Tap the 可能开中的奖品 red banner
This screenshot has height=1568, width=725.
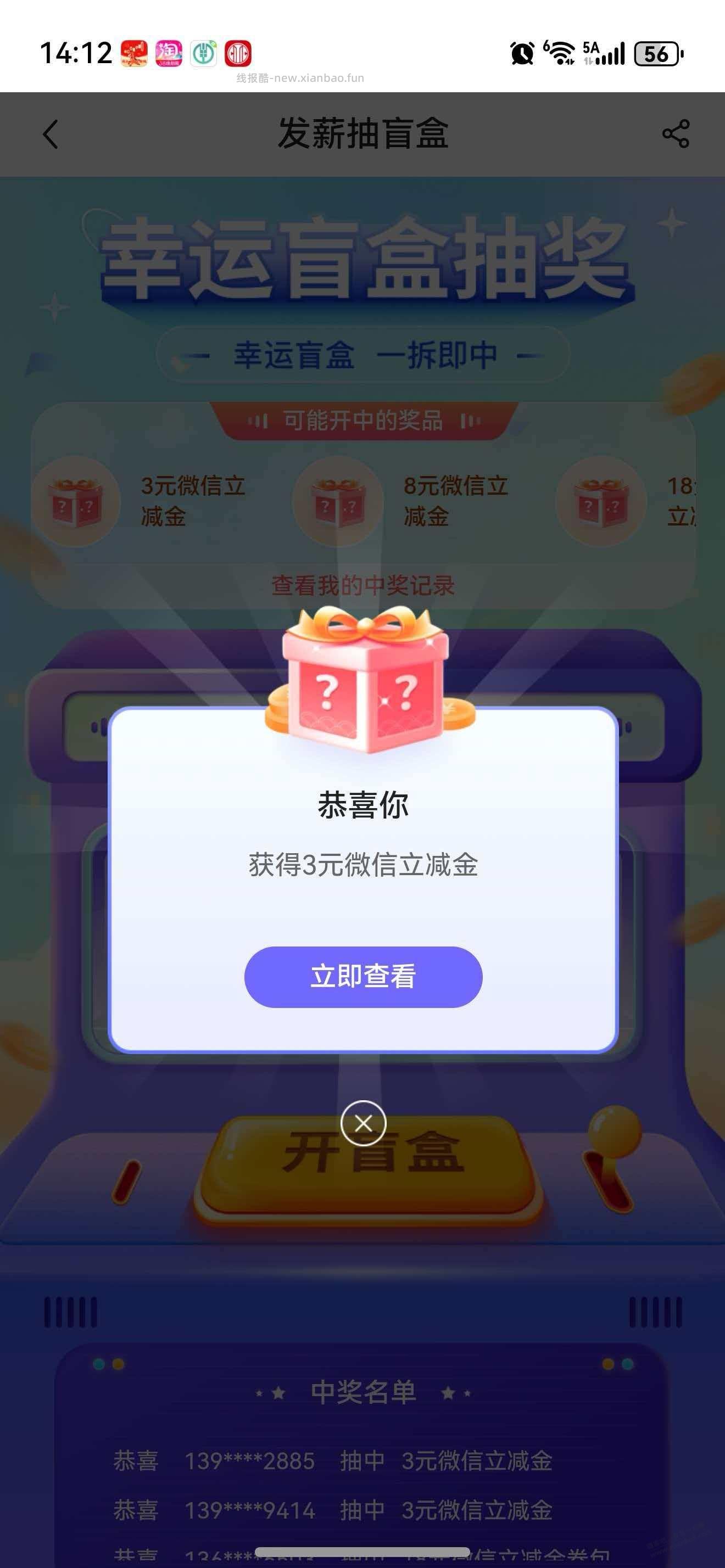pos(363,421)
